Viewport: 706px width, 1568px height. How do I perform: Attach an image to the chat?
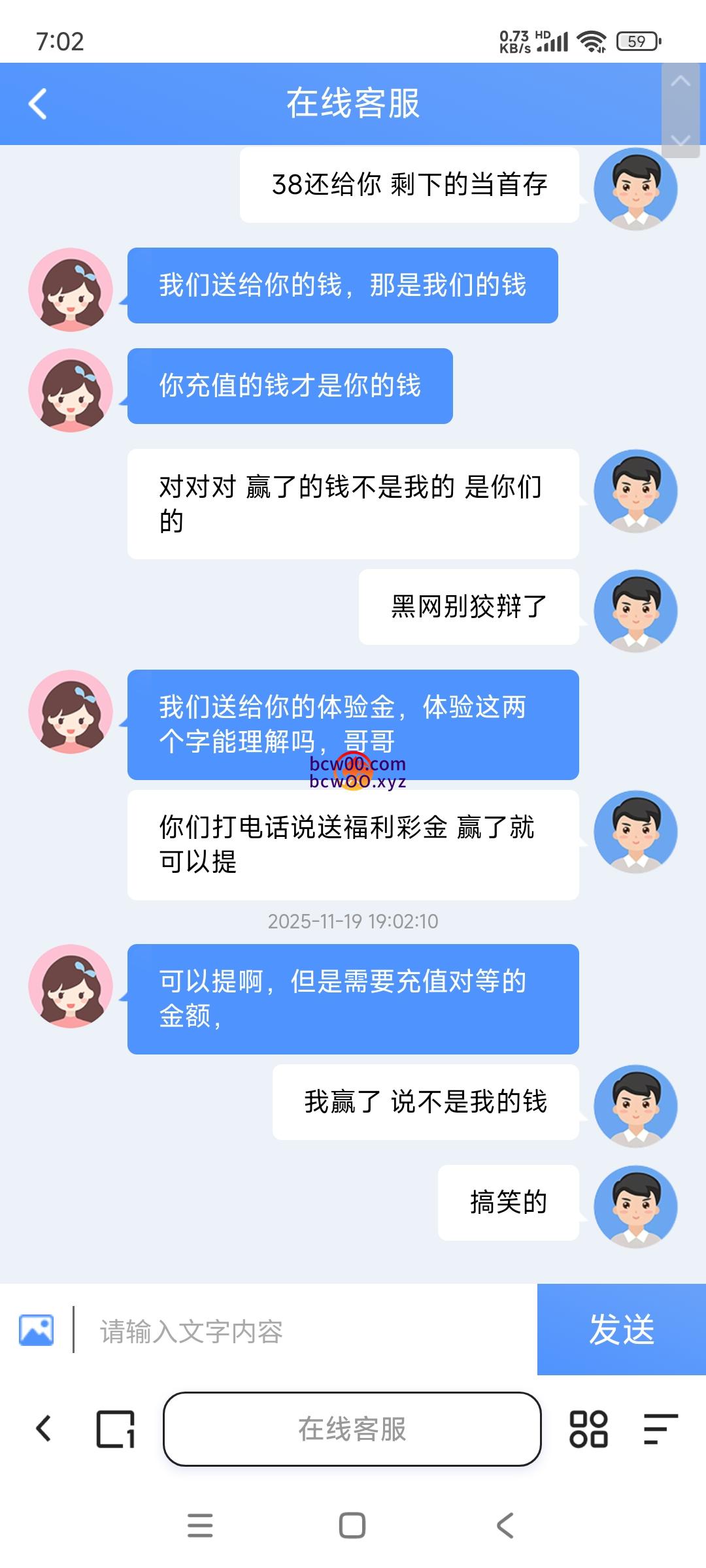(37, 1329)
